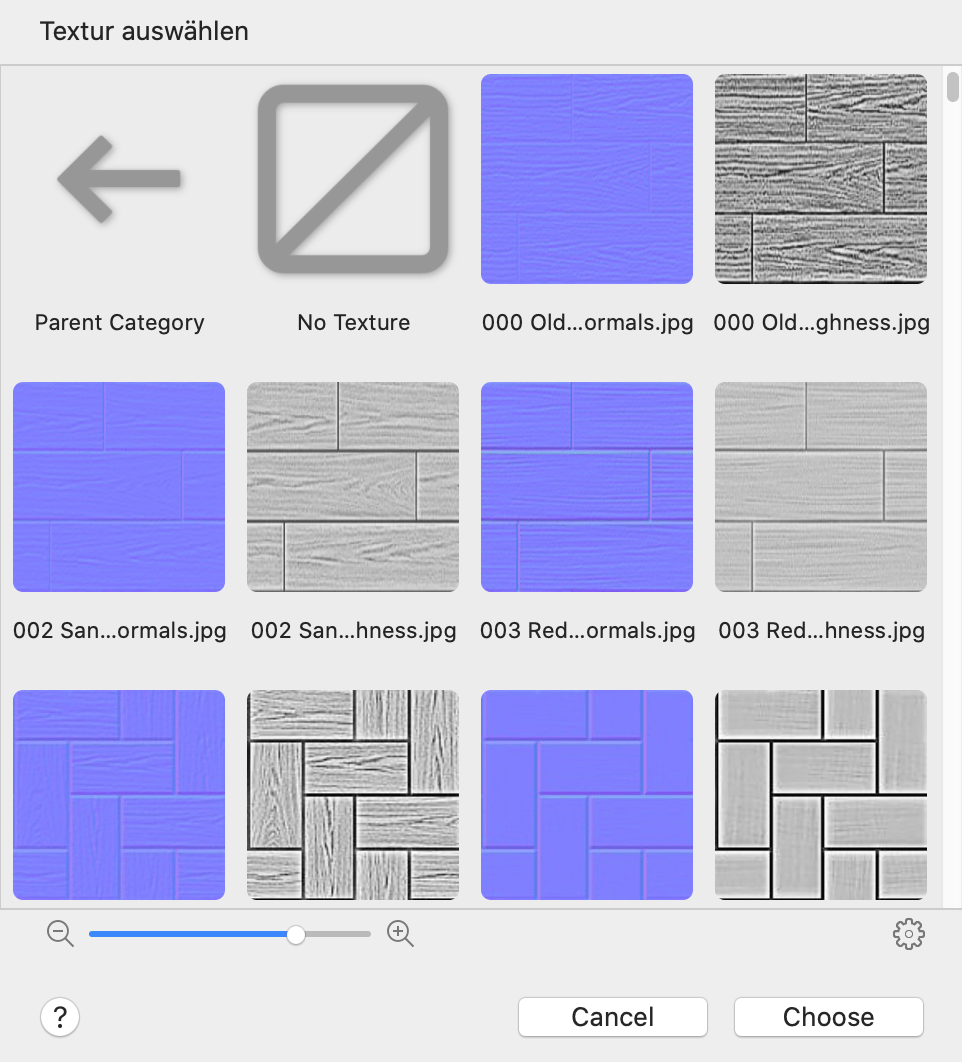Viewport: 962px width, 1062px height.
Task: Select the 002 San roughness texture
Action: [x=353, y=487]
